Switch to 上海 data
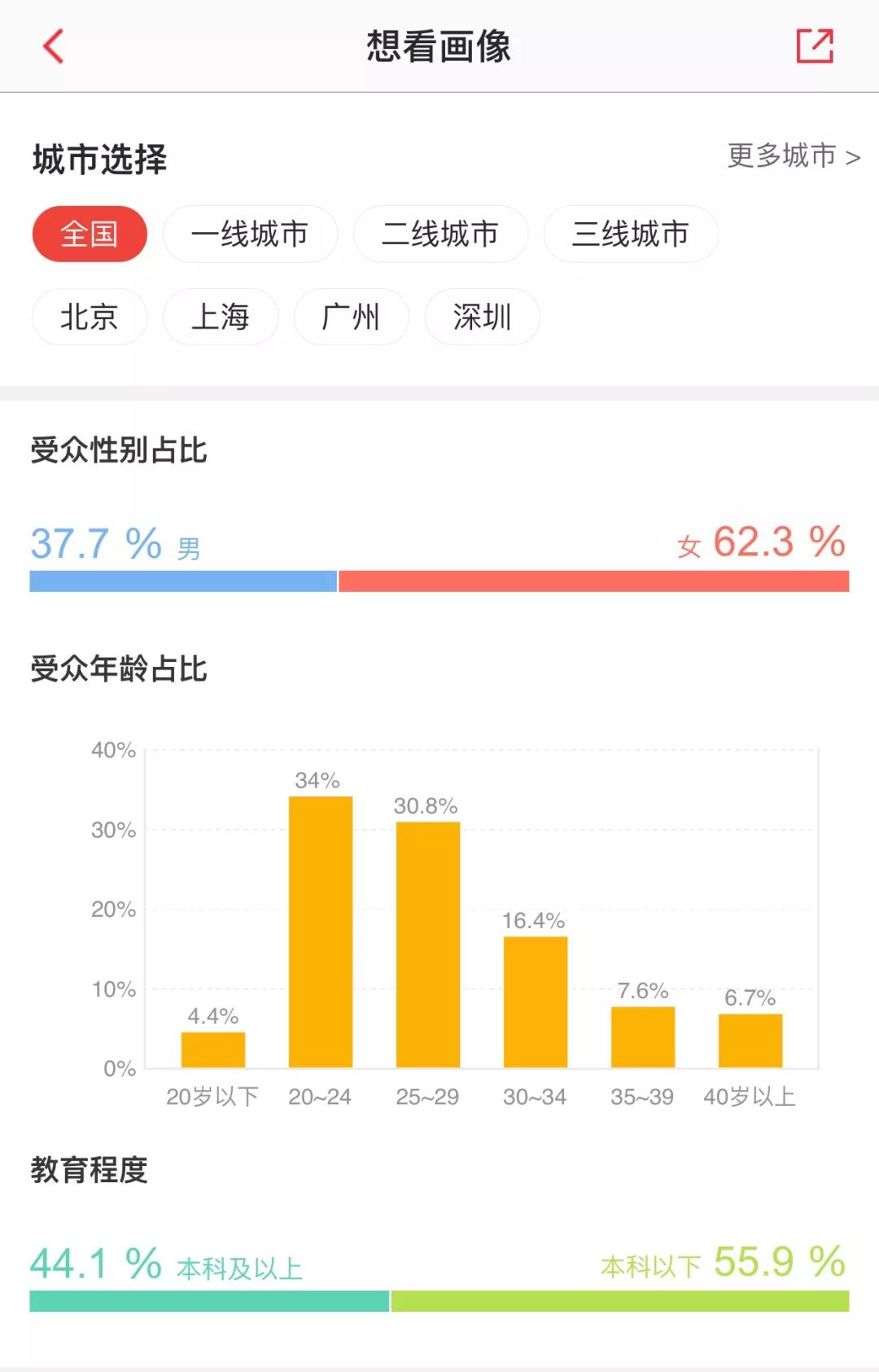Viewport: 879px width, 1372px height. 221,317
